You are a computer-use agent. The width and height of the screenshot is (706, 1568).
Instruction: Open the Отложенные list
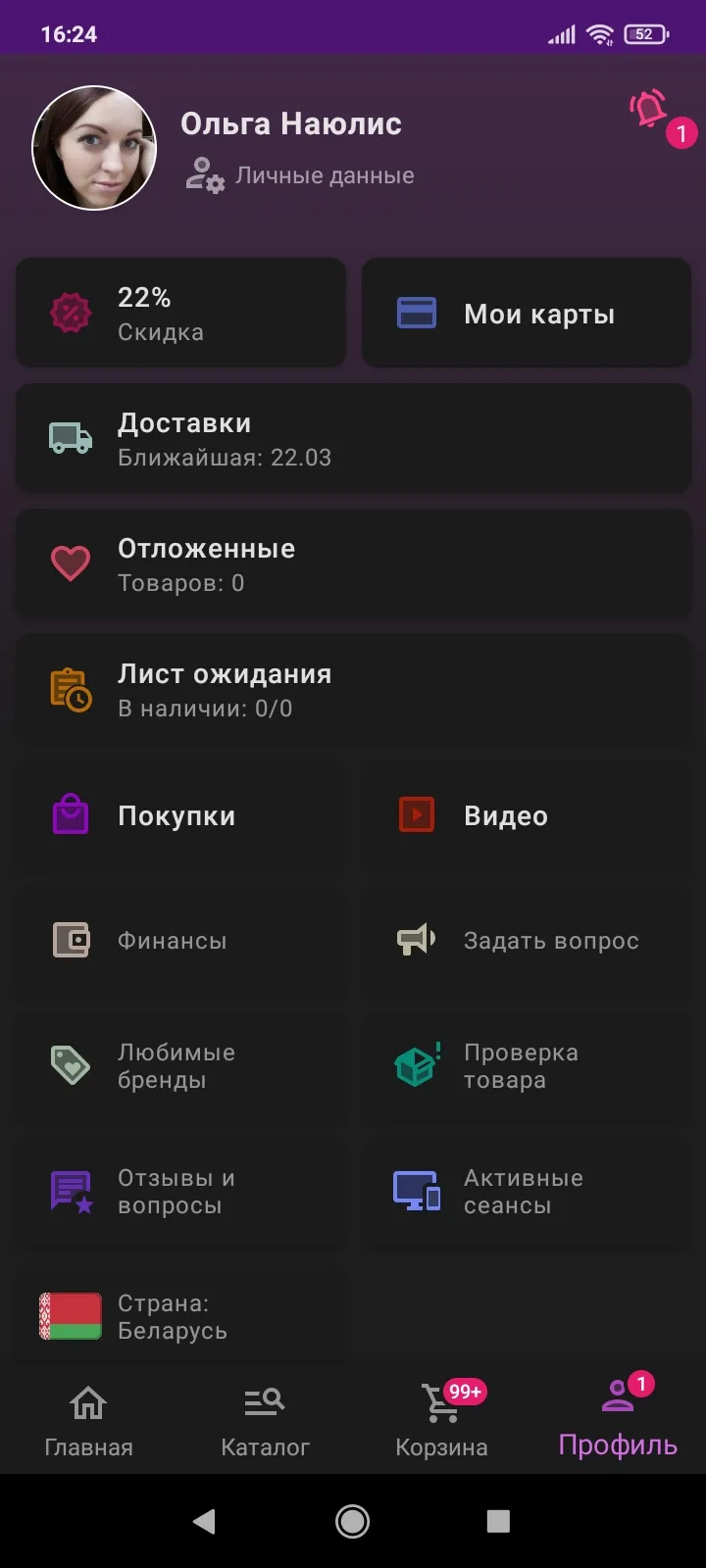tap(353, 563)
